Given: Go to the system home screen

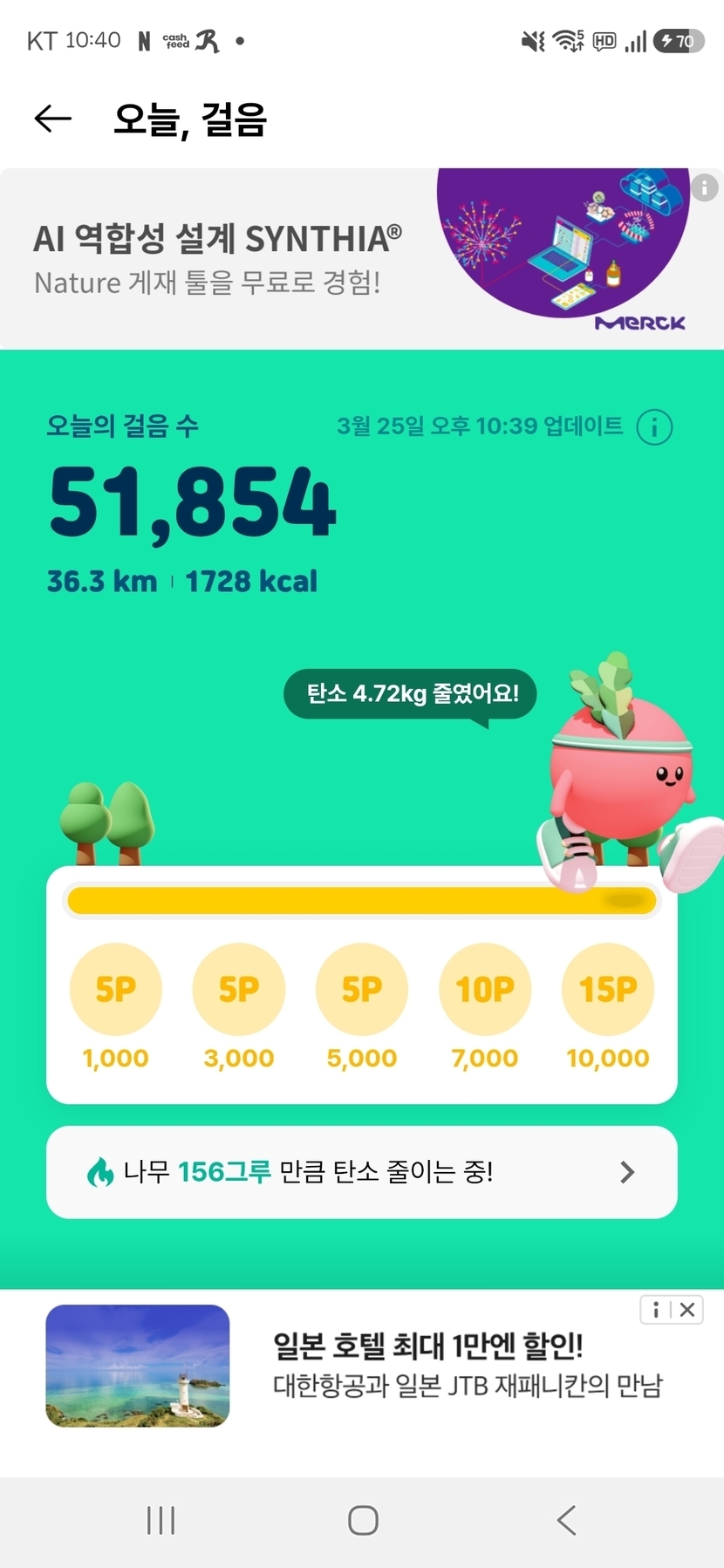Looking at the screenshot, I should click(x=363, y=1520).
